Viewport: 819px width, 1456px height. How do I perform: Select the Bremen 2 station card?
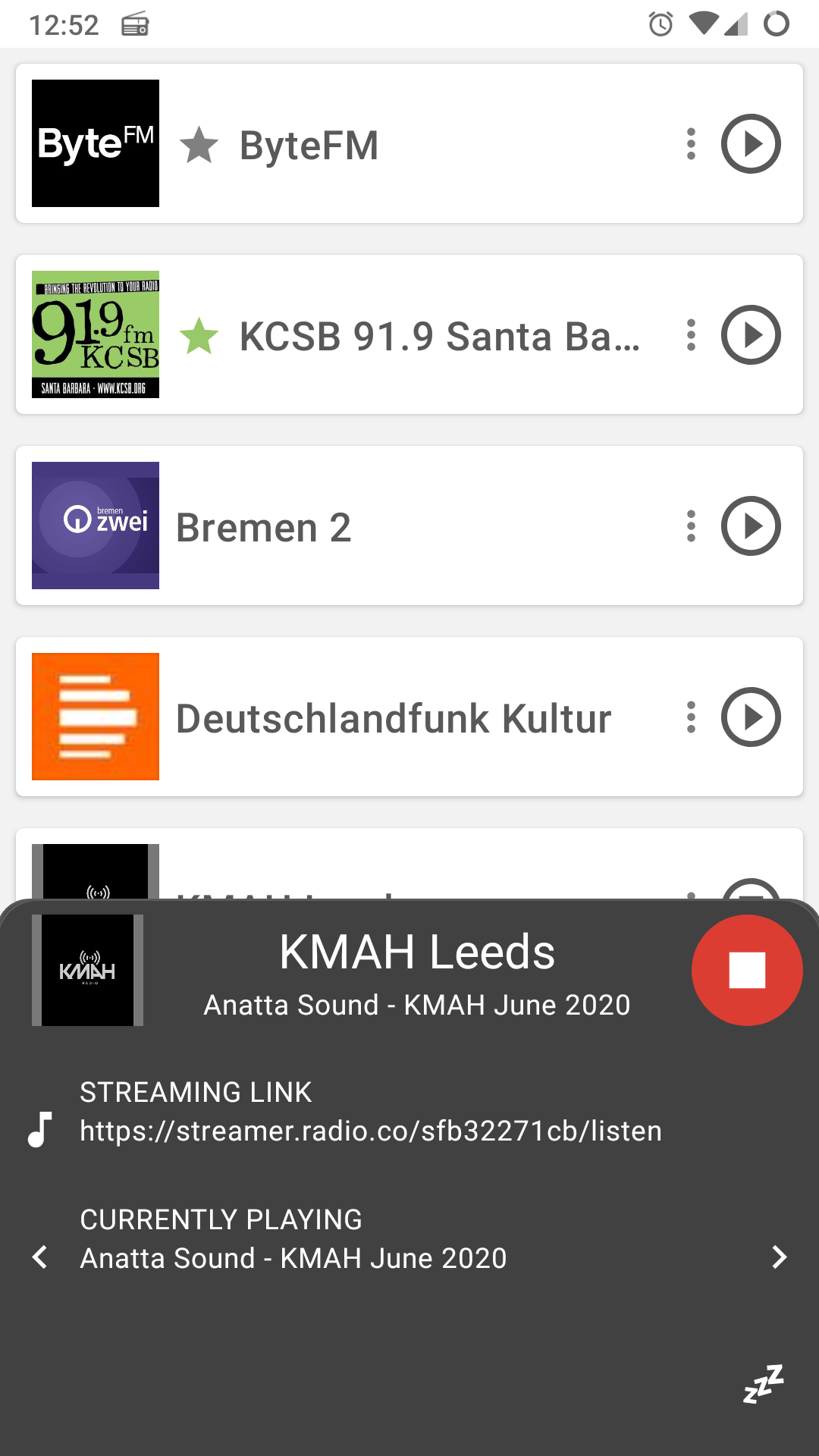click(x=425, y=527)
